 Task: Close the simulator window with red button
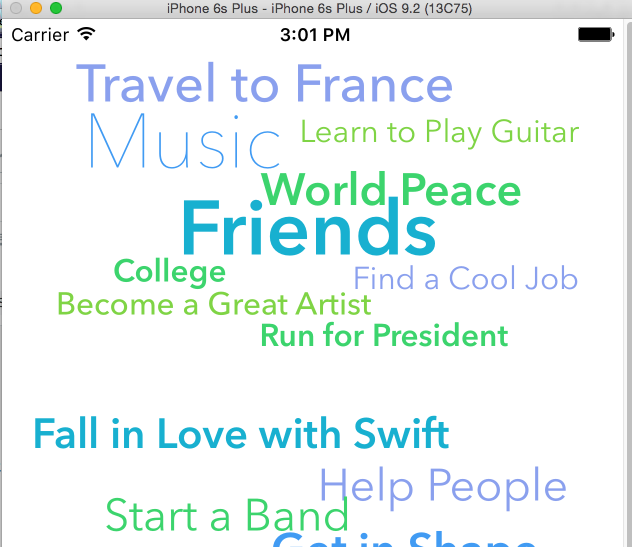(x=16, y=8)
